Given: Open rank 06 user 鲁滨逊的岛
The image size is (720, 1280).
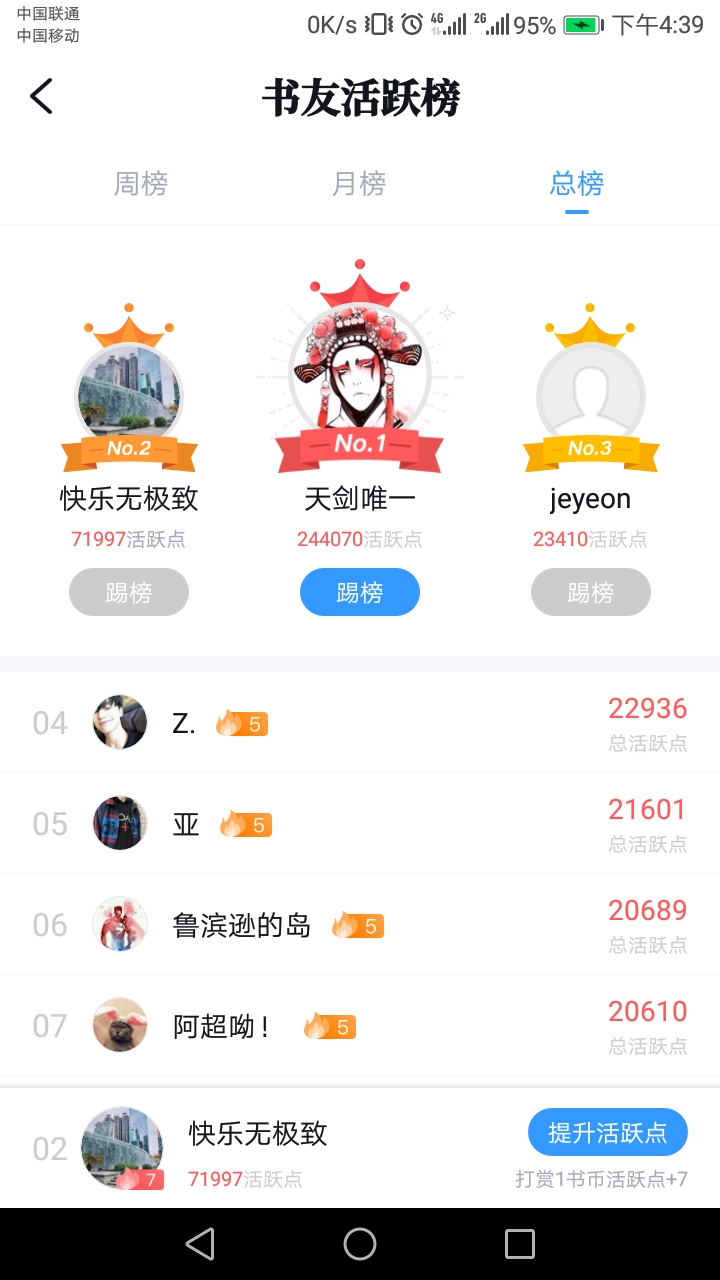Looking at the screenshot, I should [241, 925].
